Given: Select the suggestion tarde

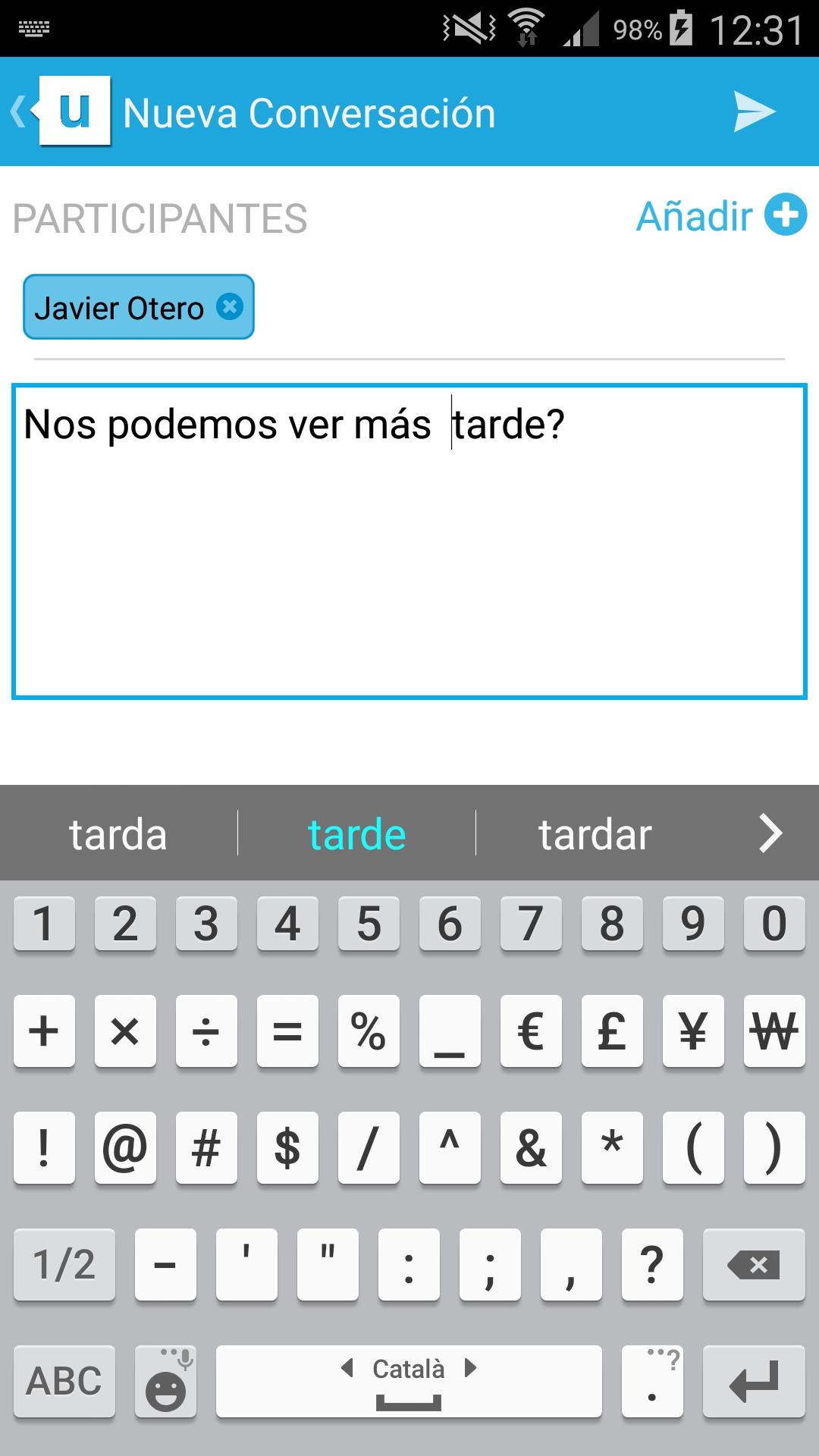Looking at the screenshot, I should click(356, 833).
